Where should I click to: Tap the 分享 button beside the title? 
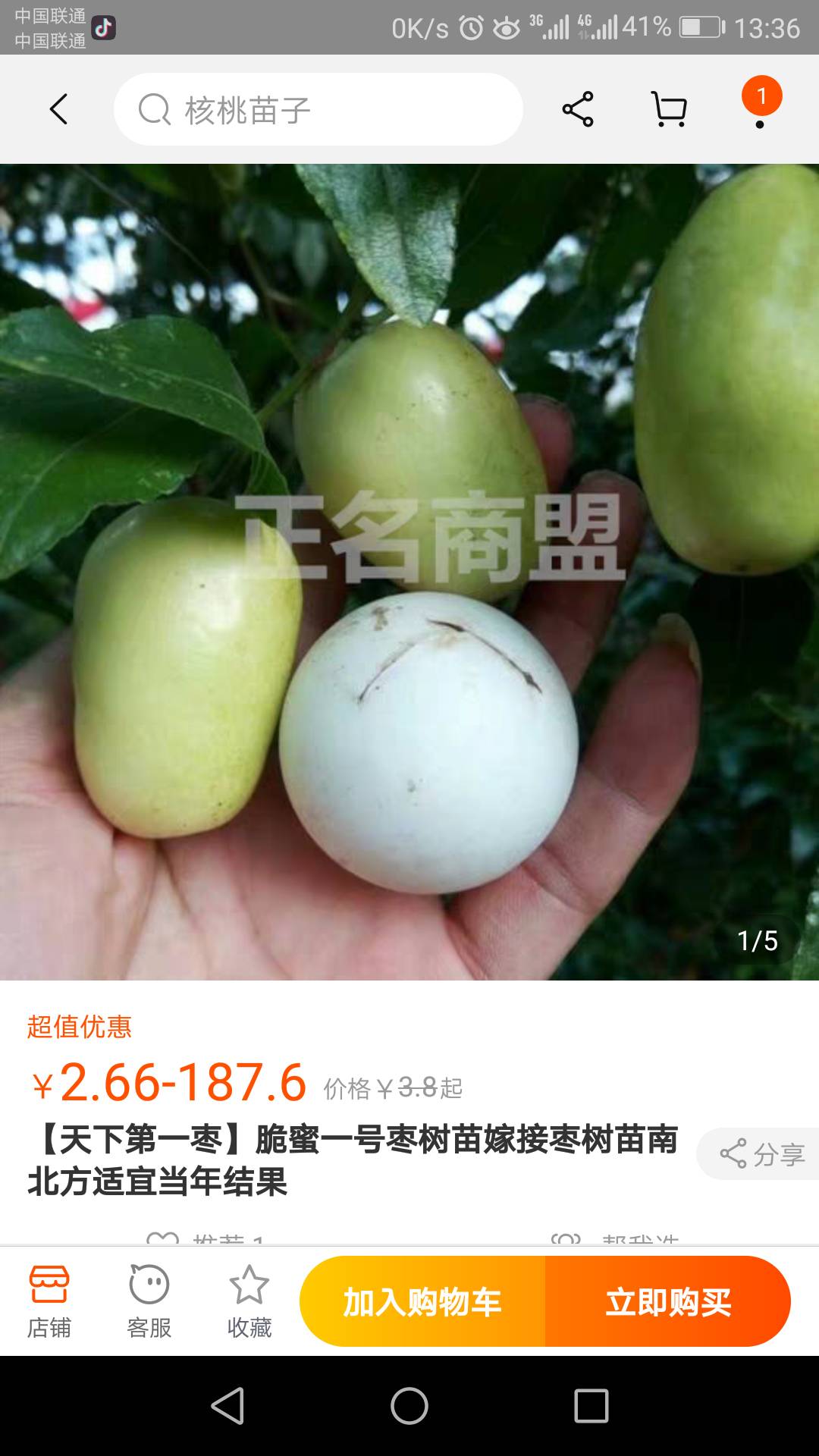click(761, 1153)
